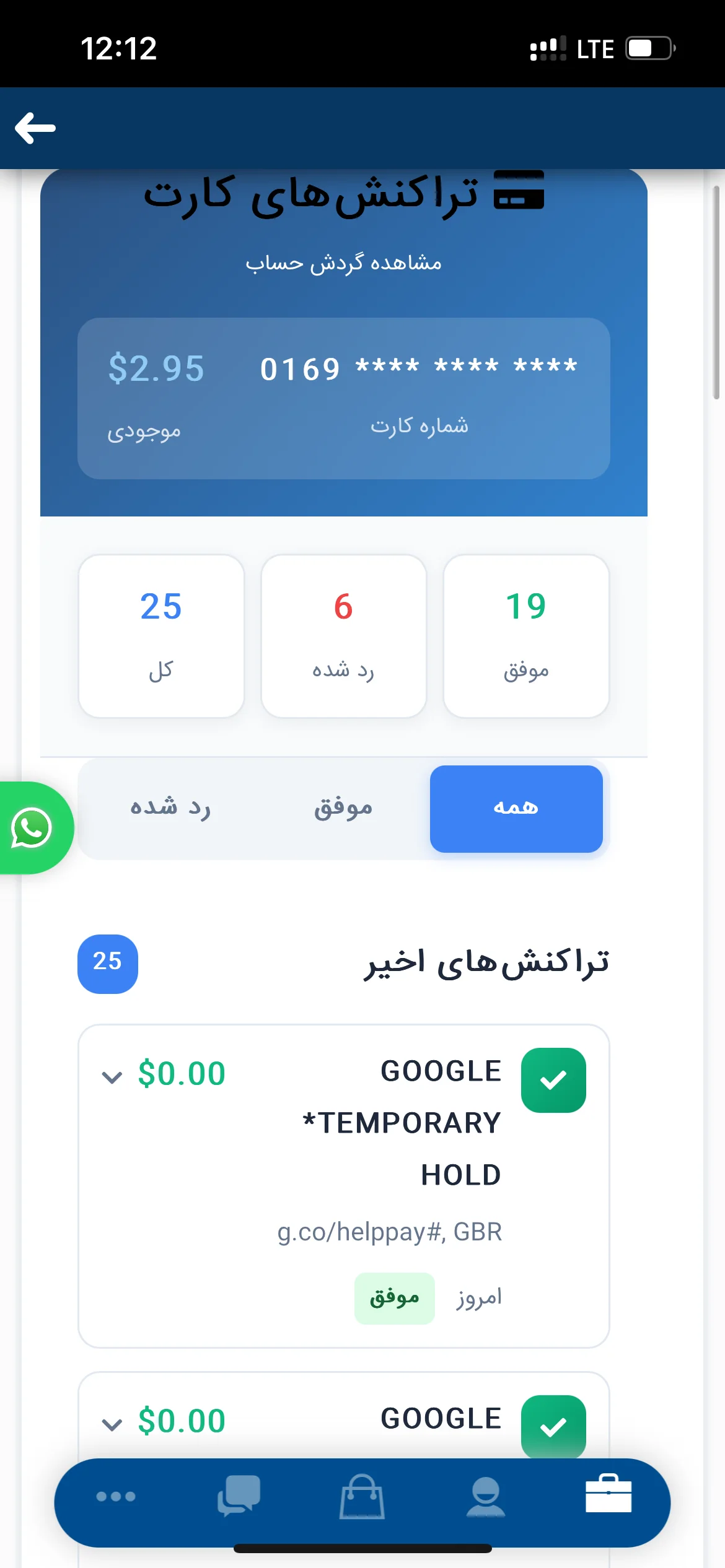Open the profile tab in the bottom bar
The width and height of the screenshot is (725, 1568).
click(485, 1496)
